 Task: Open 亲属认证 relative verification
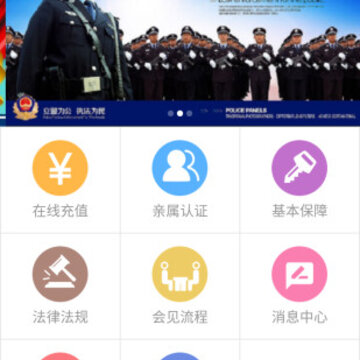[x=180, y=180]
